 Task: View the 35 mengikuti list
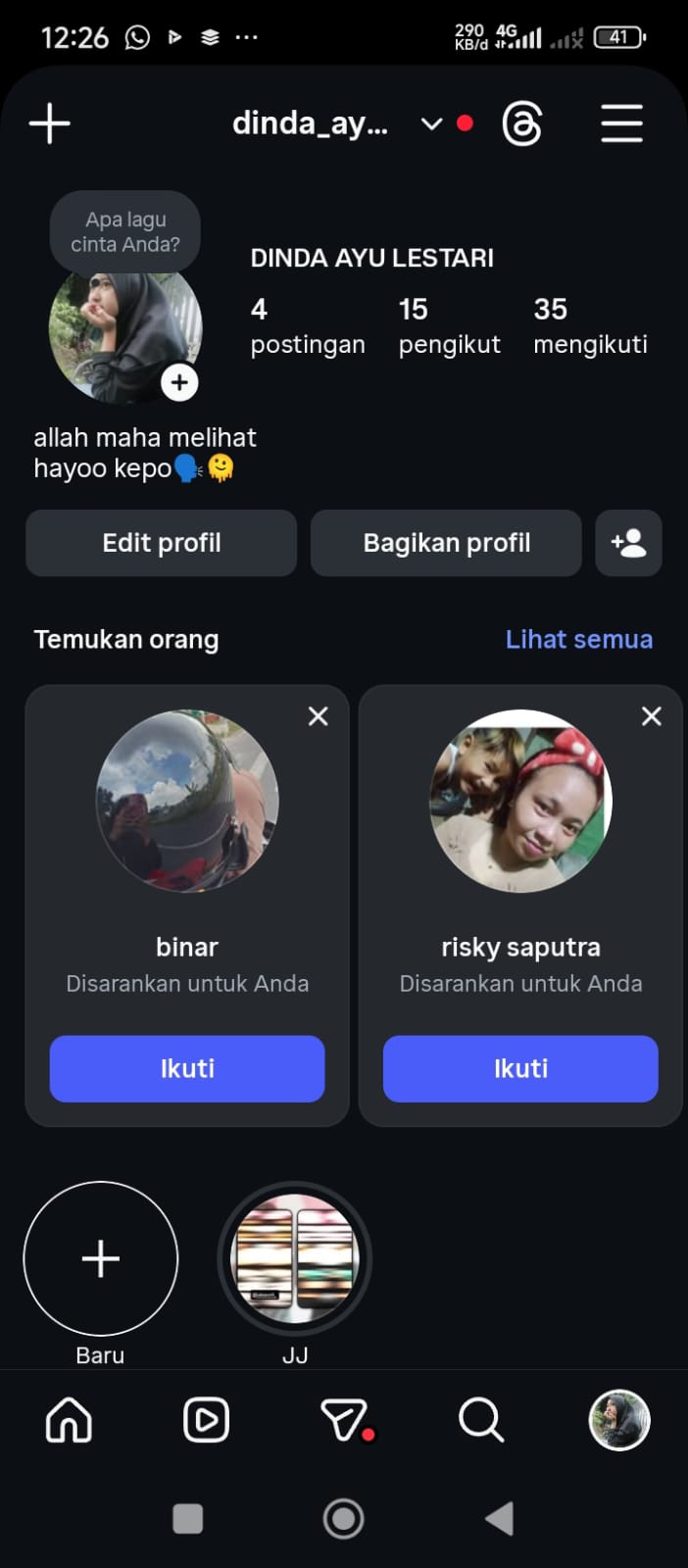590,326
